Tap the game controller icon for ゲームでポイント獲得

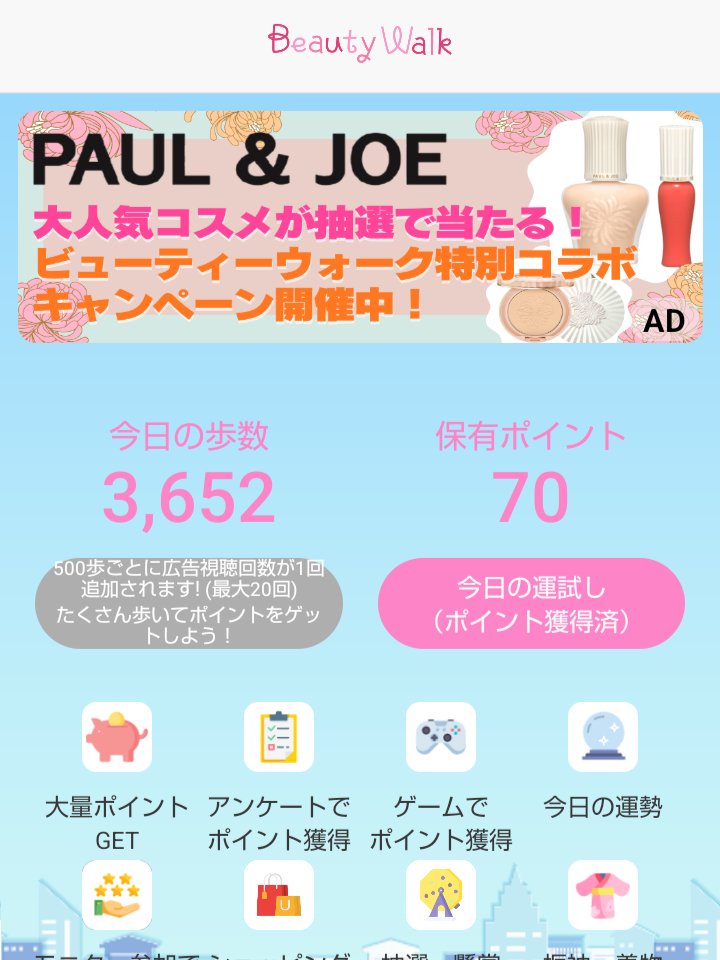(x=440, y=737)
